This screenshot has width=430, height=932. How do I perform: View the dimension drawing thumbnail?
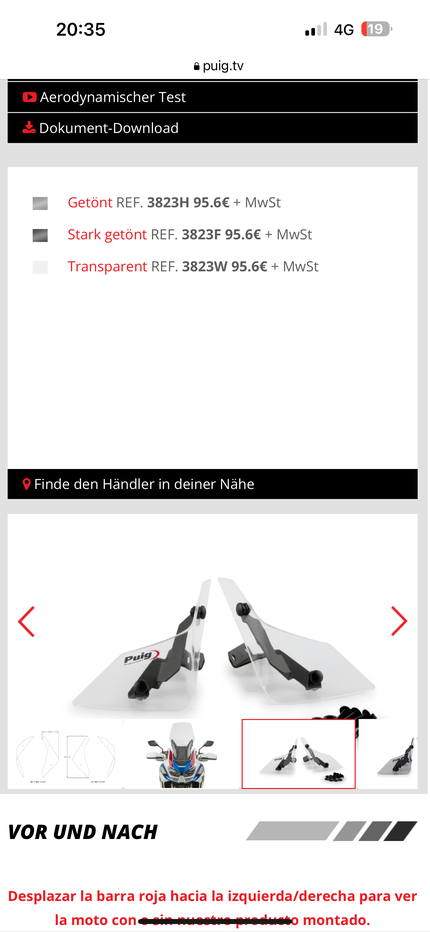click(x=66, y=754)
